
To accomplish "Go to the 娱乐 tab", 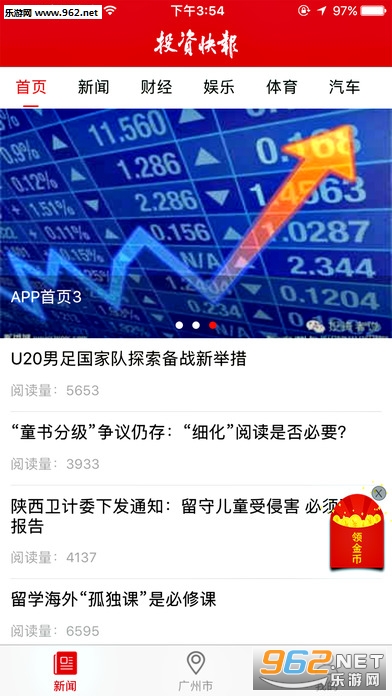I will pyautogui.click(x=219, y=87).
